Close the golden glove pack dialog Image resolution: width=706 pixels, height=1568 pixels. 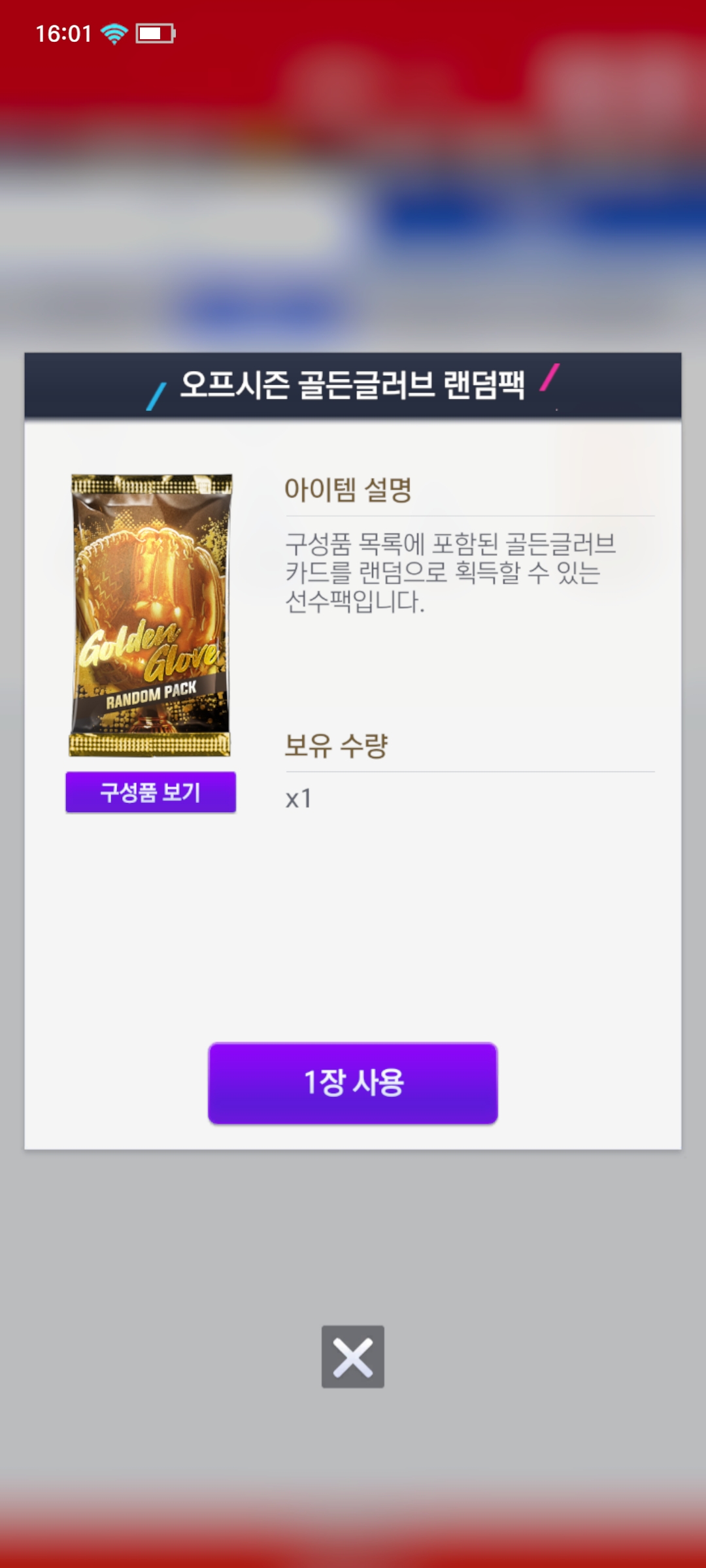click(353, 1357)
